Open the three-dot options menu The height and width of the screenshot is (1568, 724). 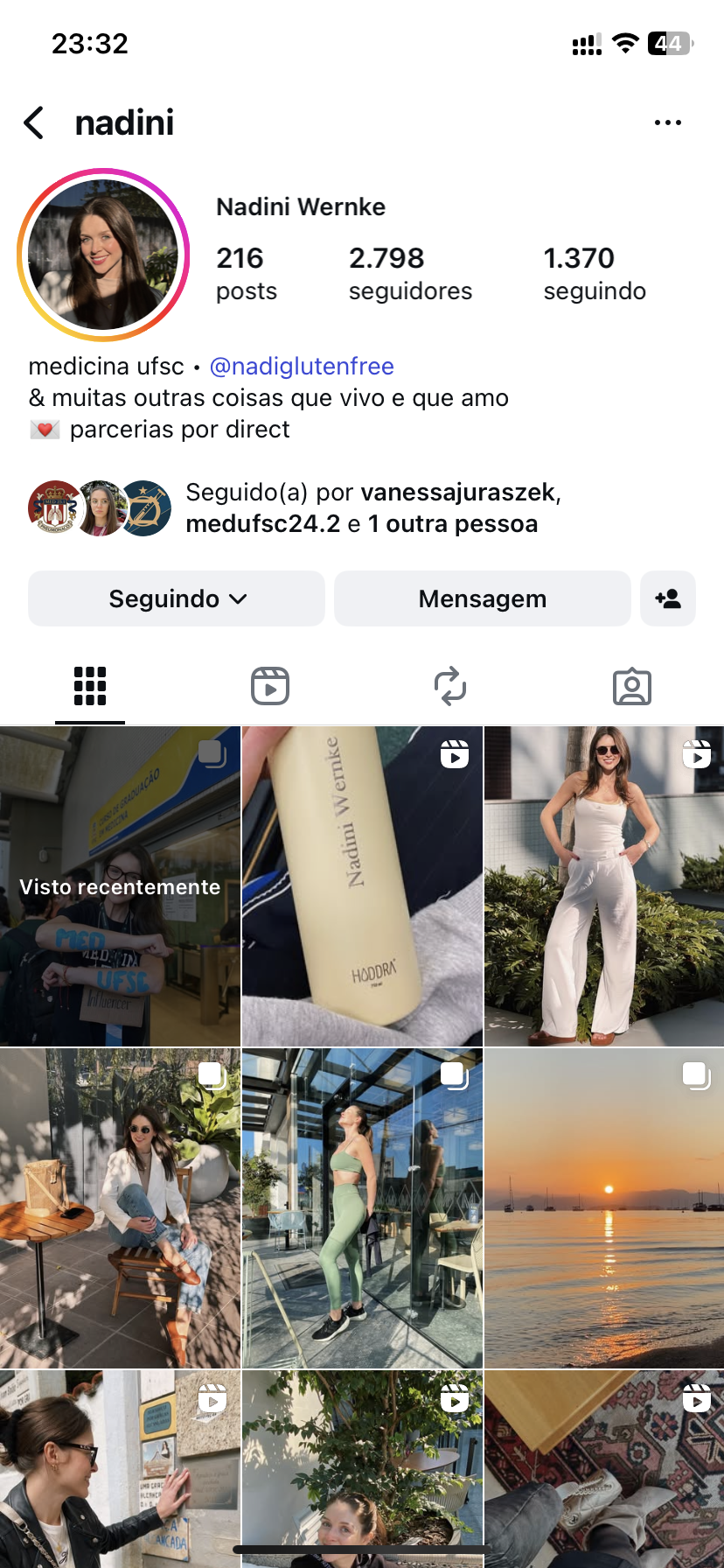(667, 123)
